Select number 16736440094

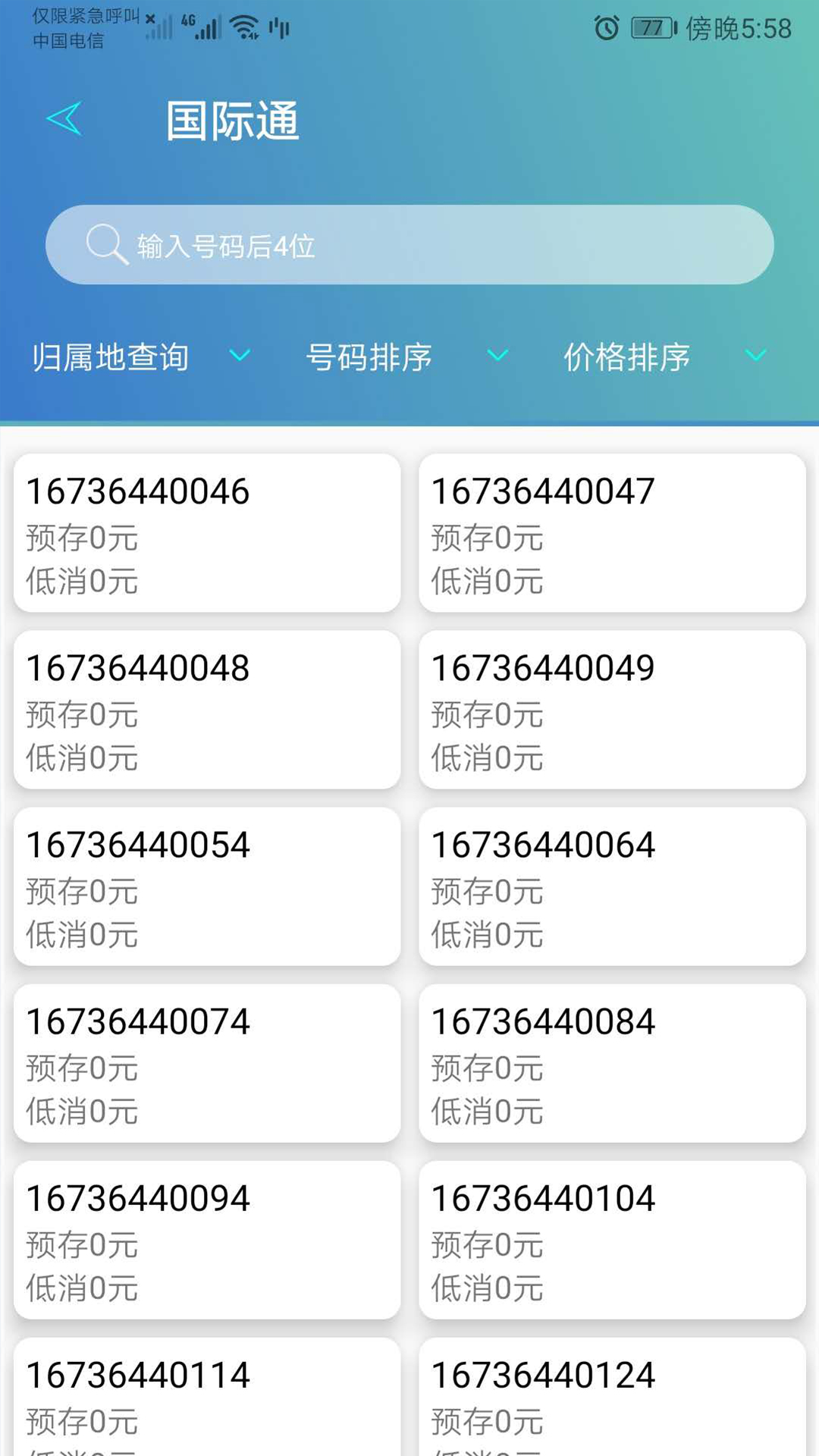[207, 1240]
